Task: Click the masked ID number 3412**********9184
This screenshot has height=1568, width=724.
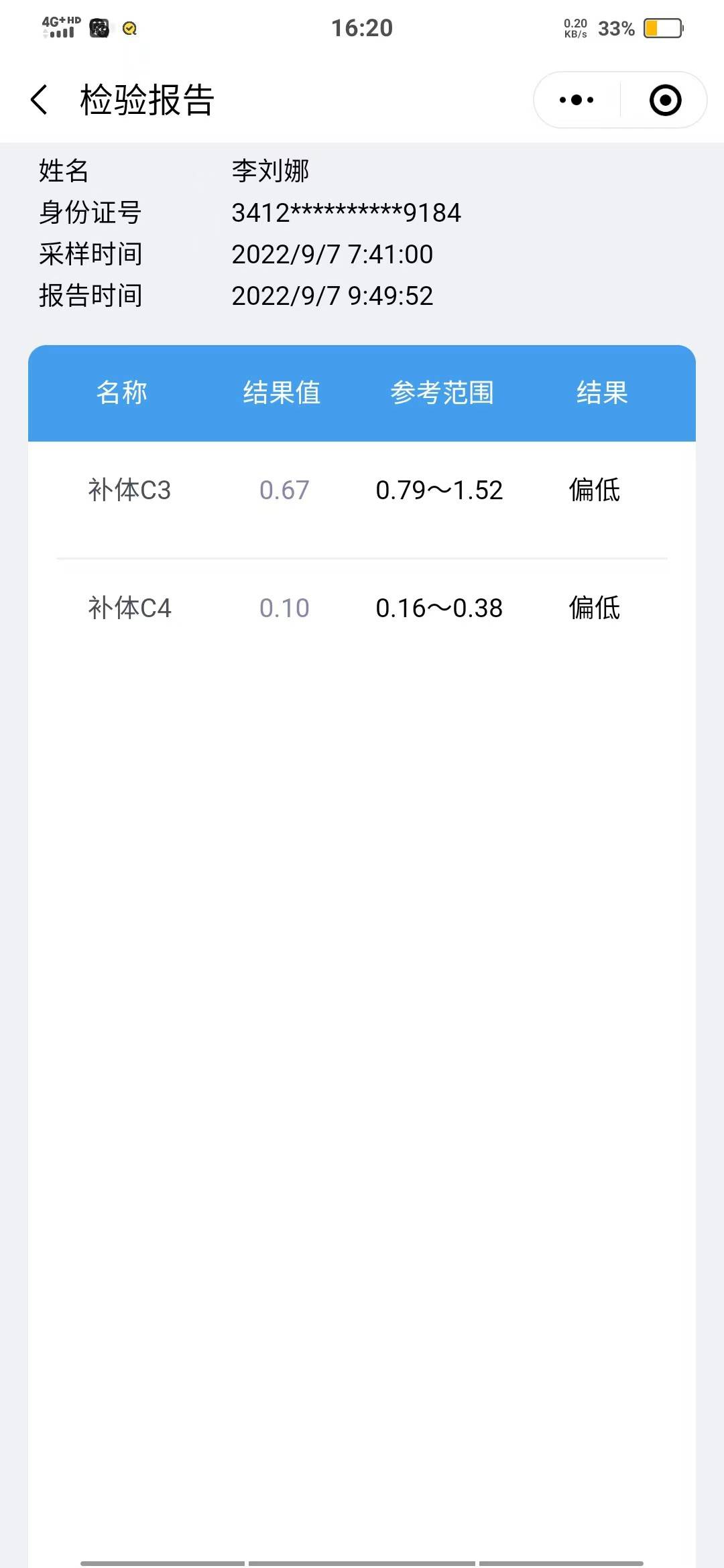Action: [x=345, y=212]
